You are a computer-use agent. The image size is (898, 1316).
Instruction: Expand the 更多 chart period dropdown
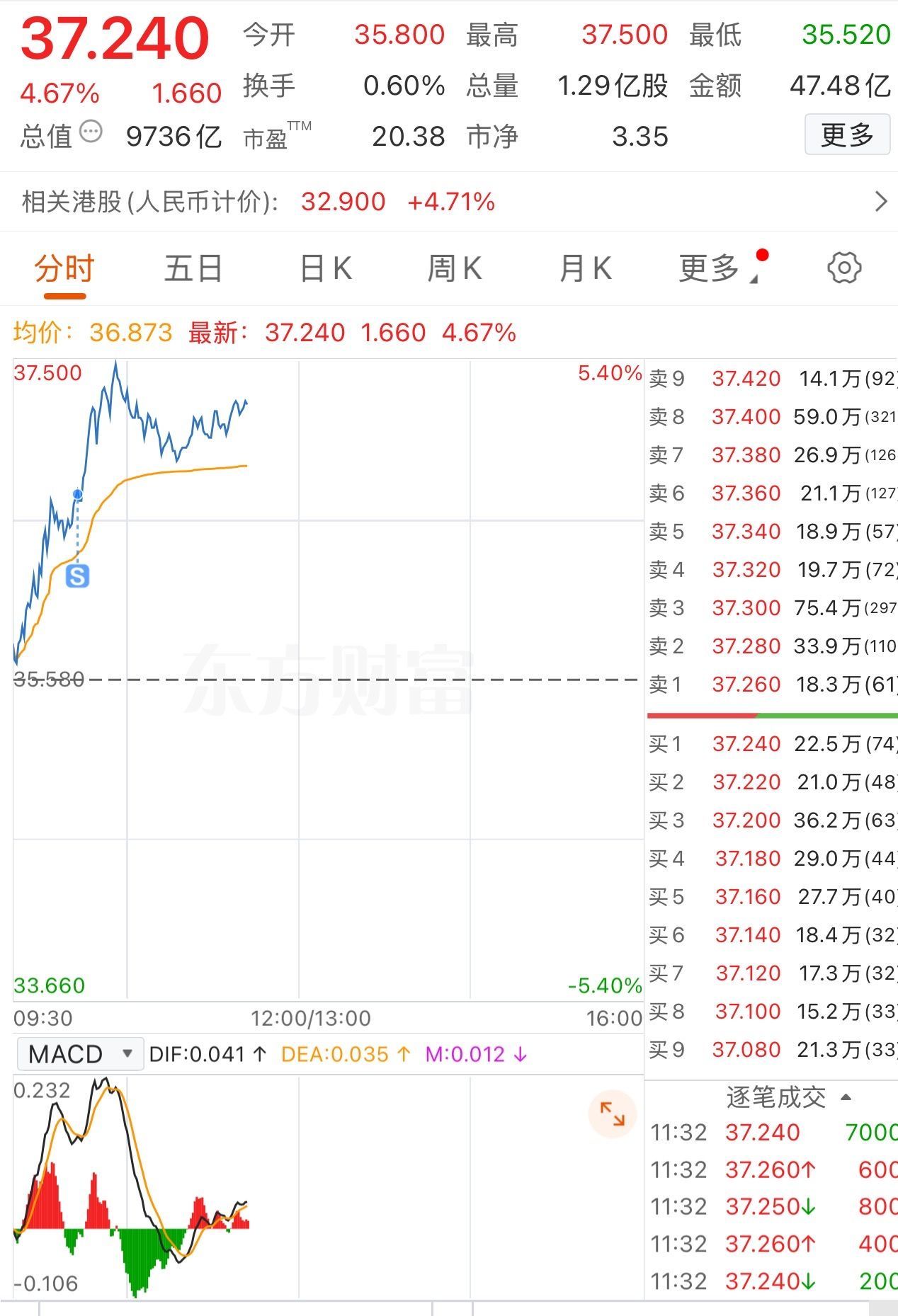pyautogui.click(x=717, y=269)
